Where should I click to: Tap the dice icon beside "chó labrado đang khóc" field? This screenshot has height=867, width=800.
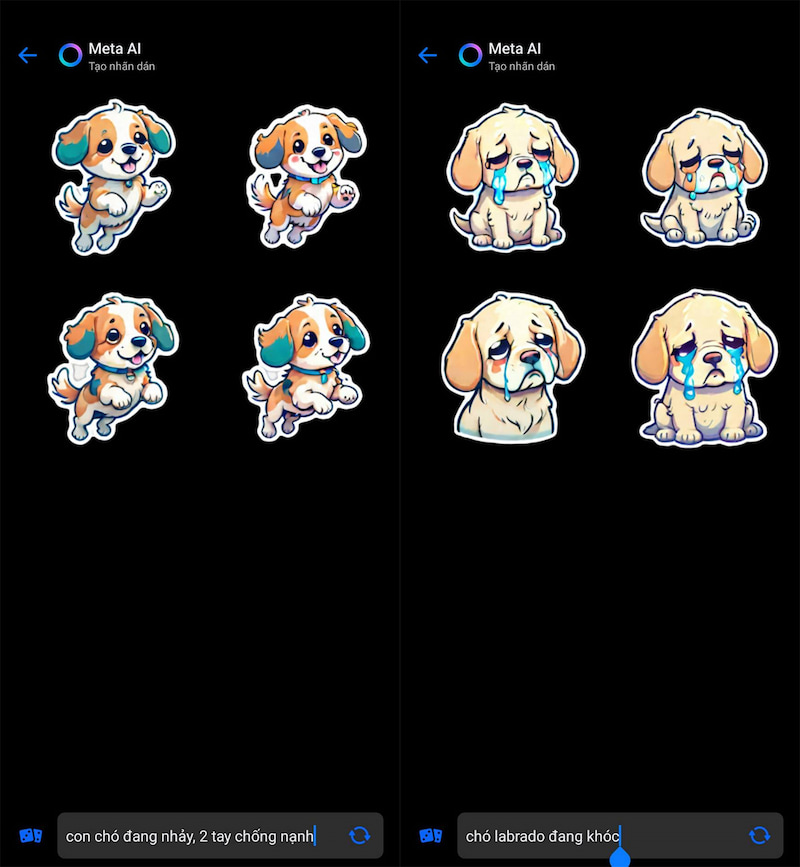click(430, 835)
